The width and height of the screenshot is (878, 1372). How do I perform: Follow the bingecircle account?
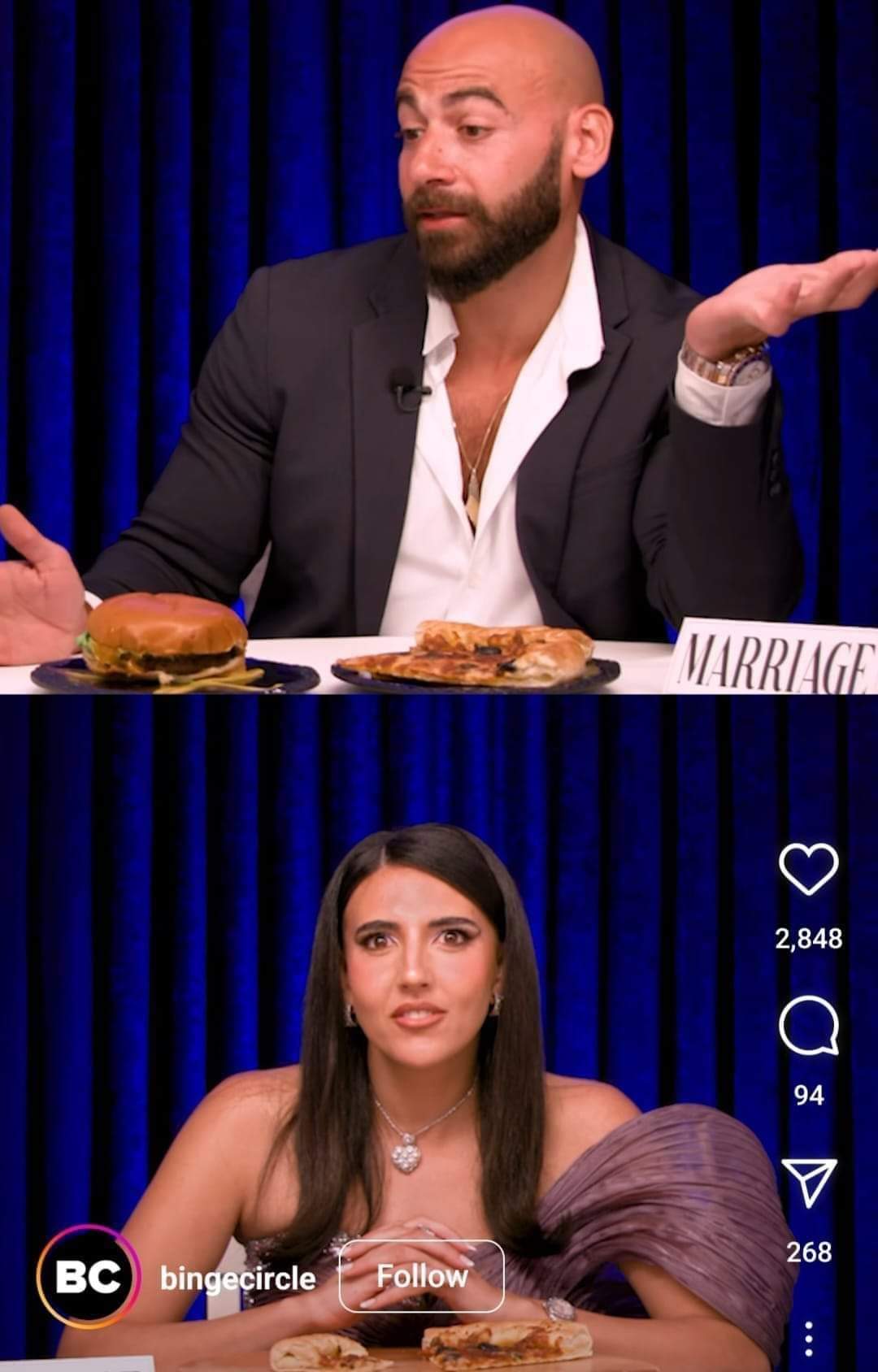pyautogui.click(x=421, y=1276)
